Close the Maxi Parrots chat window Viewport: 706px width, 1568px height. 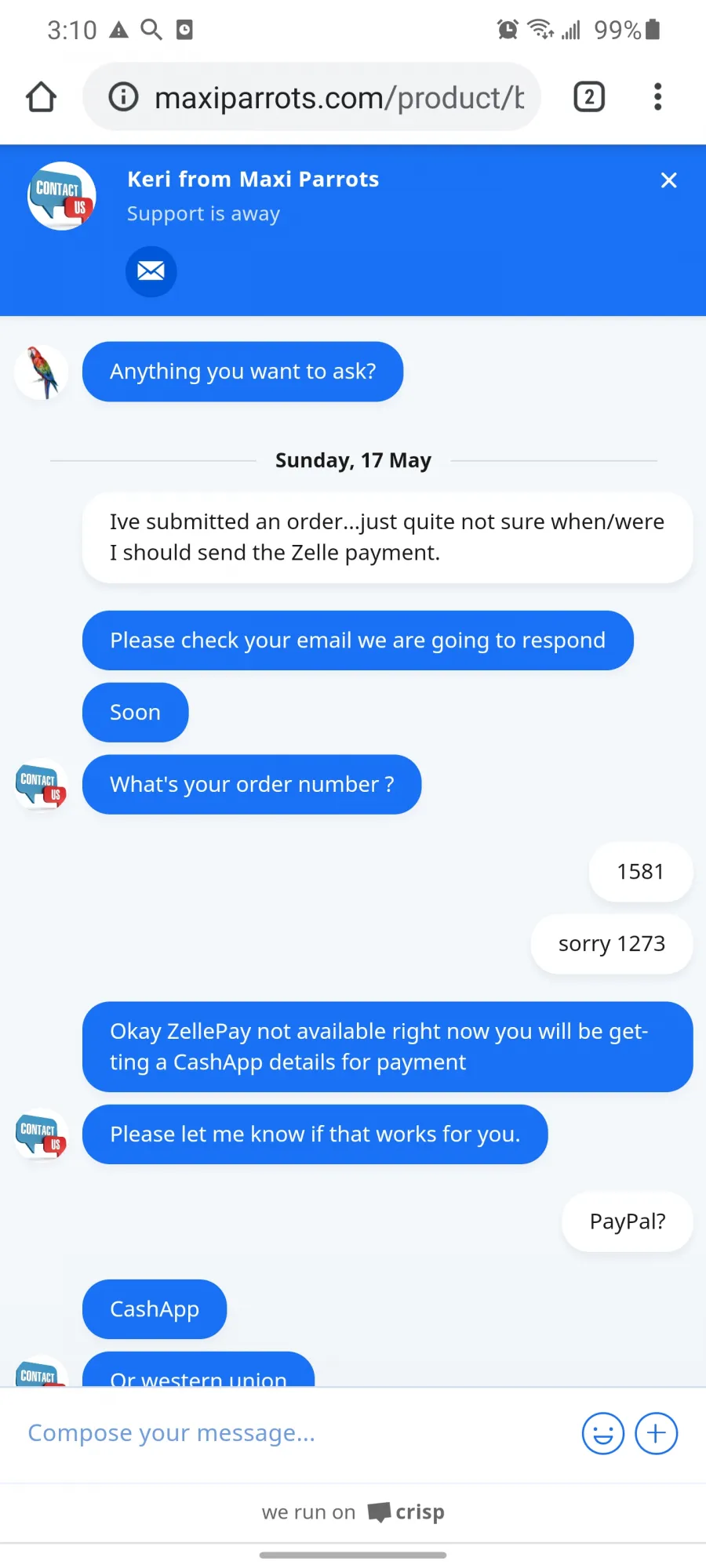point(668,180)
